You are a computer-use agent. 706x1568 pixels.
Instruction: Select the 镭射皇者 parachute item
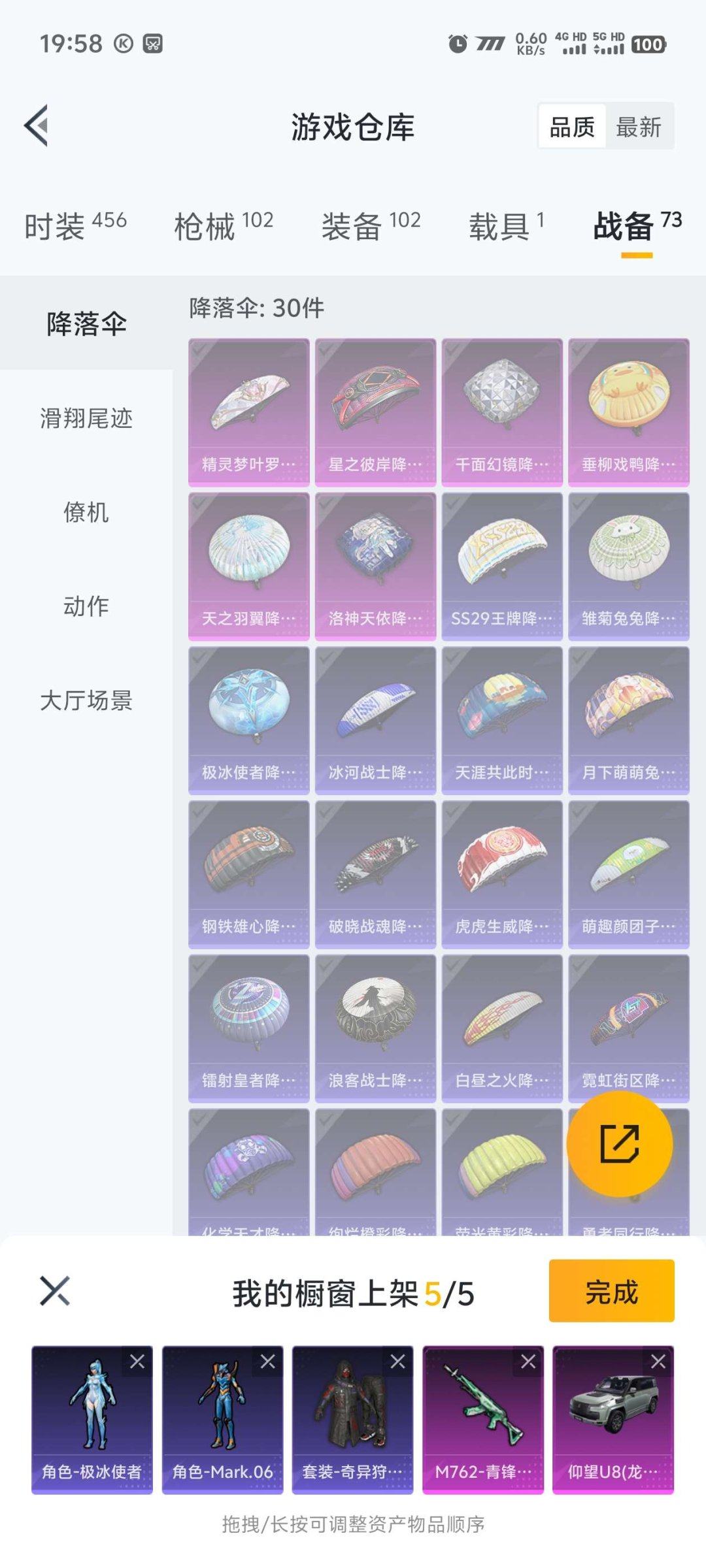tap(248, 1026)
